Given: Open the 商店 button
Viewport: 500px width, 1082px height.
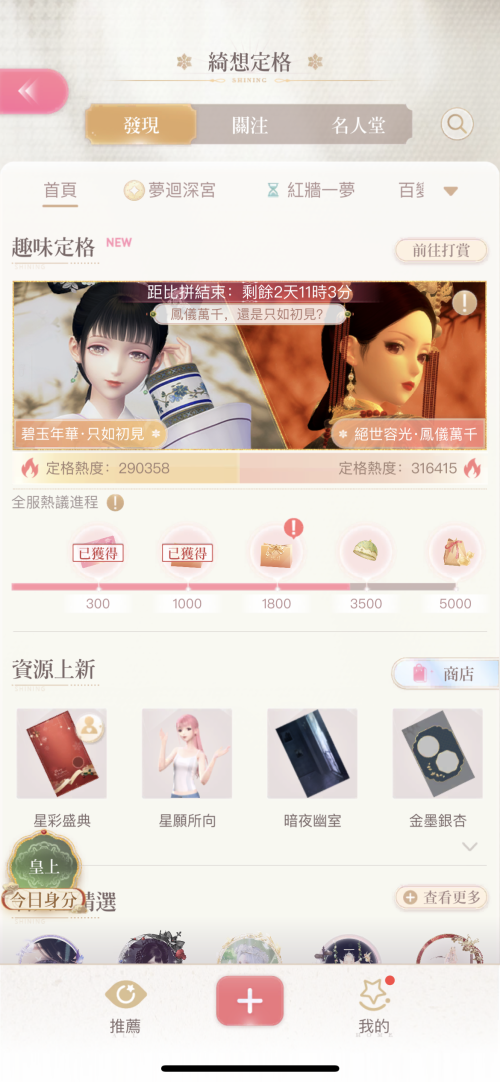Looking at the screenshot, I should (x=446, y=673).
